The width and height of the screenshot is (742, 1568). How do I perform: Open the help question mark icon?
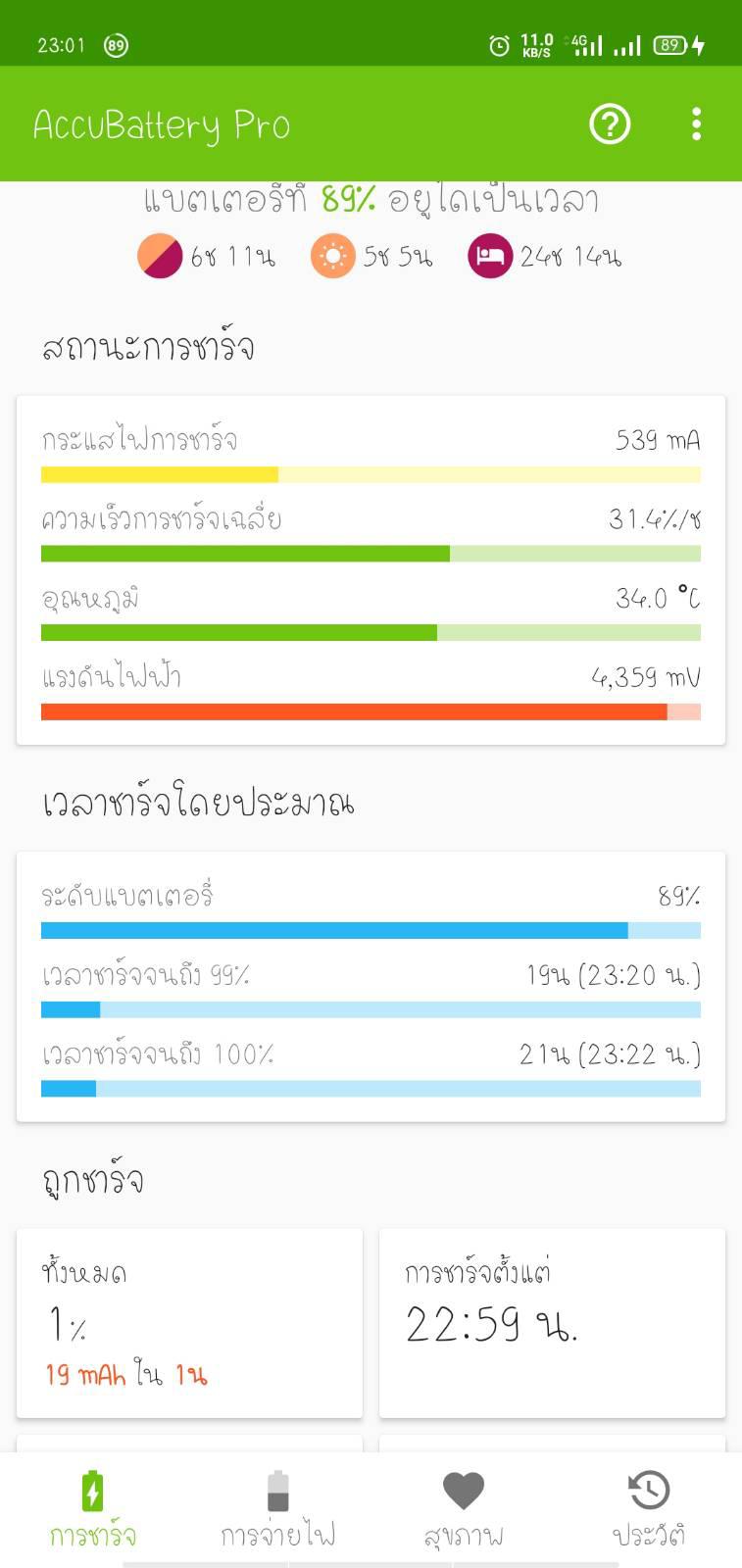tap(609, 124)
